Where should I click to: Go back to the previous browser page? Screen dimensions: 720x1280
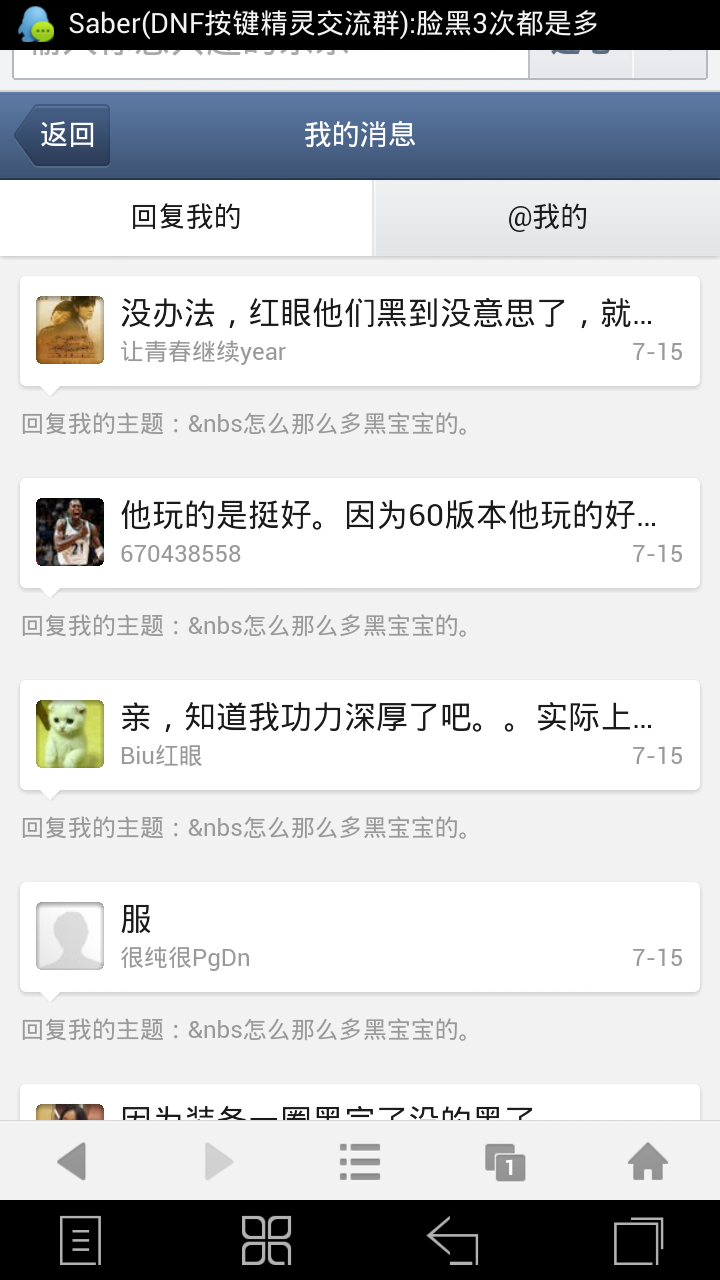[72, 1162]
